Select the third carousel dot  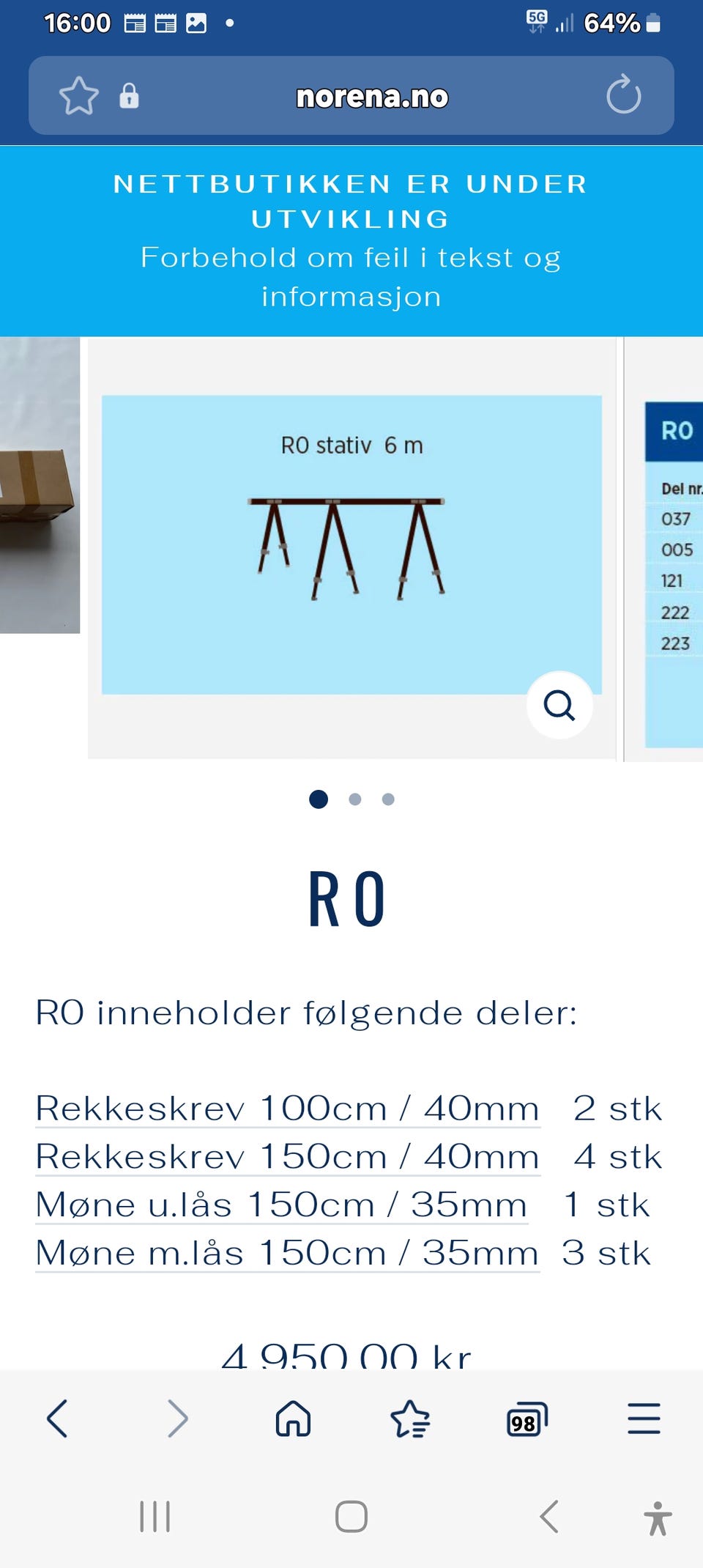click(x=388, y=800)
